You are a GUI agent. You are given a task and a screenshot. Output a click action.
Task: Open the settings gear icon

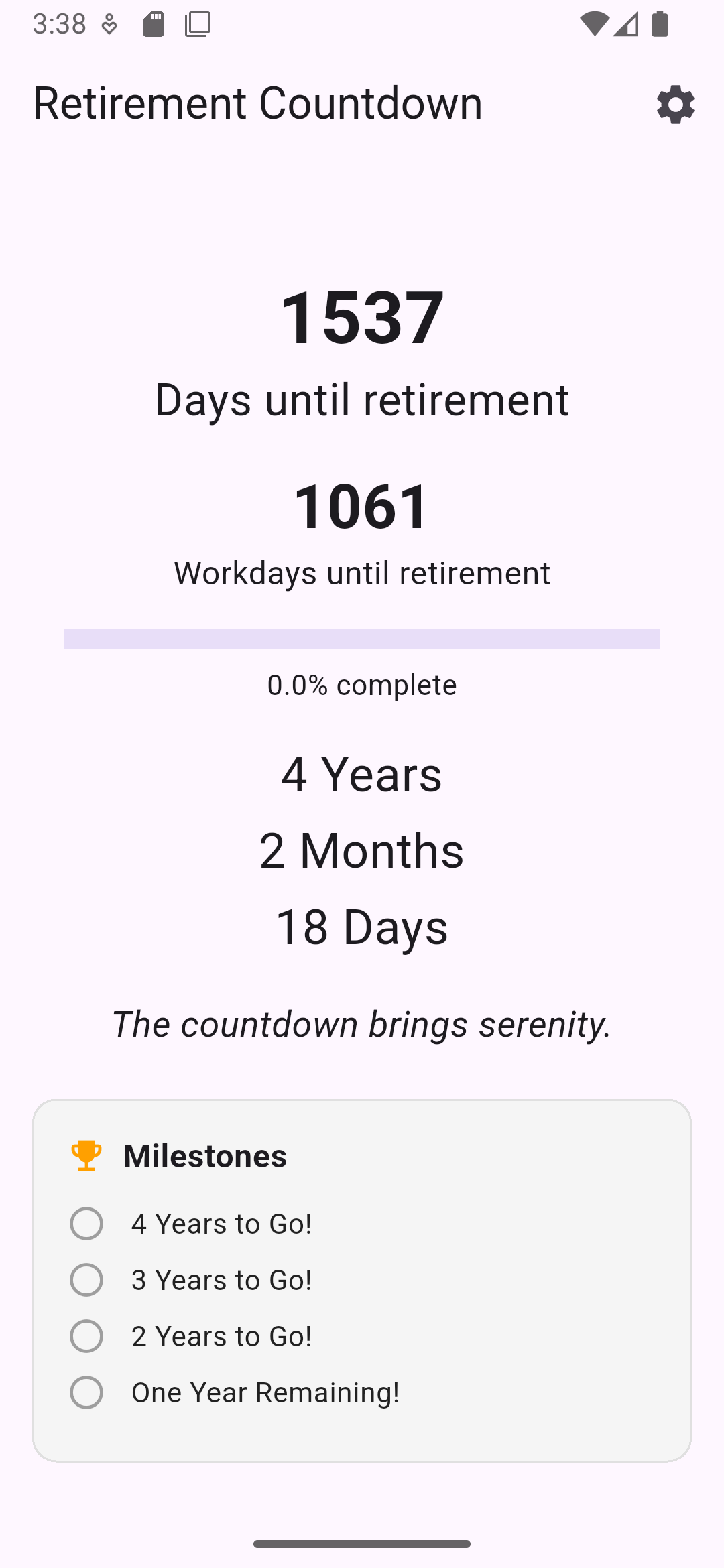pyautogui.click(x=675, y=105)
